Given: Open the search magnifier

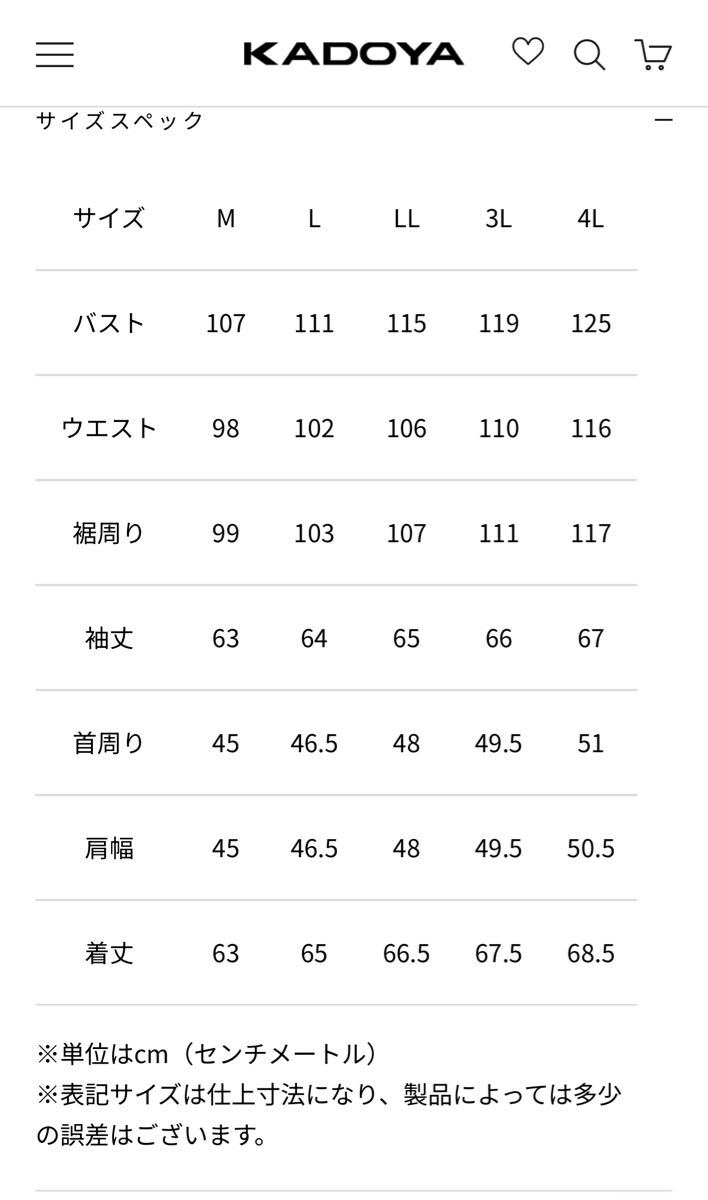Looking at the screenshot, I should (589, 54).
